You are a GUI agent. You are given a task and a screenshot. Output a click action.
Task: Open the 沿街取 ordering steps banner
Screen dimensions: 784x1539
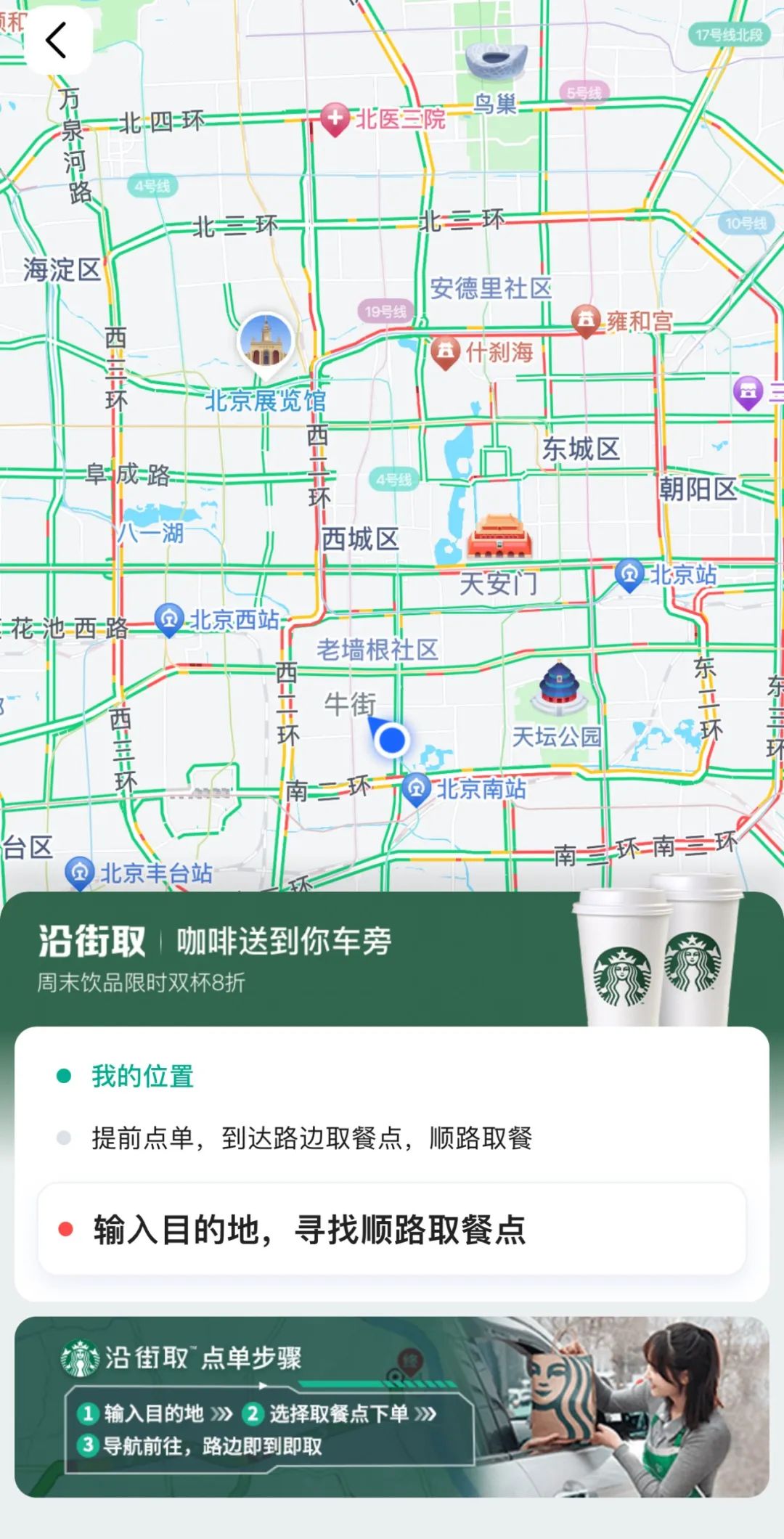(x=392, y=1407)
